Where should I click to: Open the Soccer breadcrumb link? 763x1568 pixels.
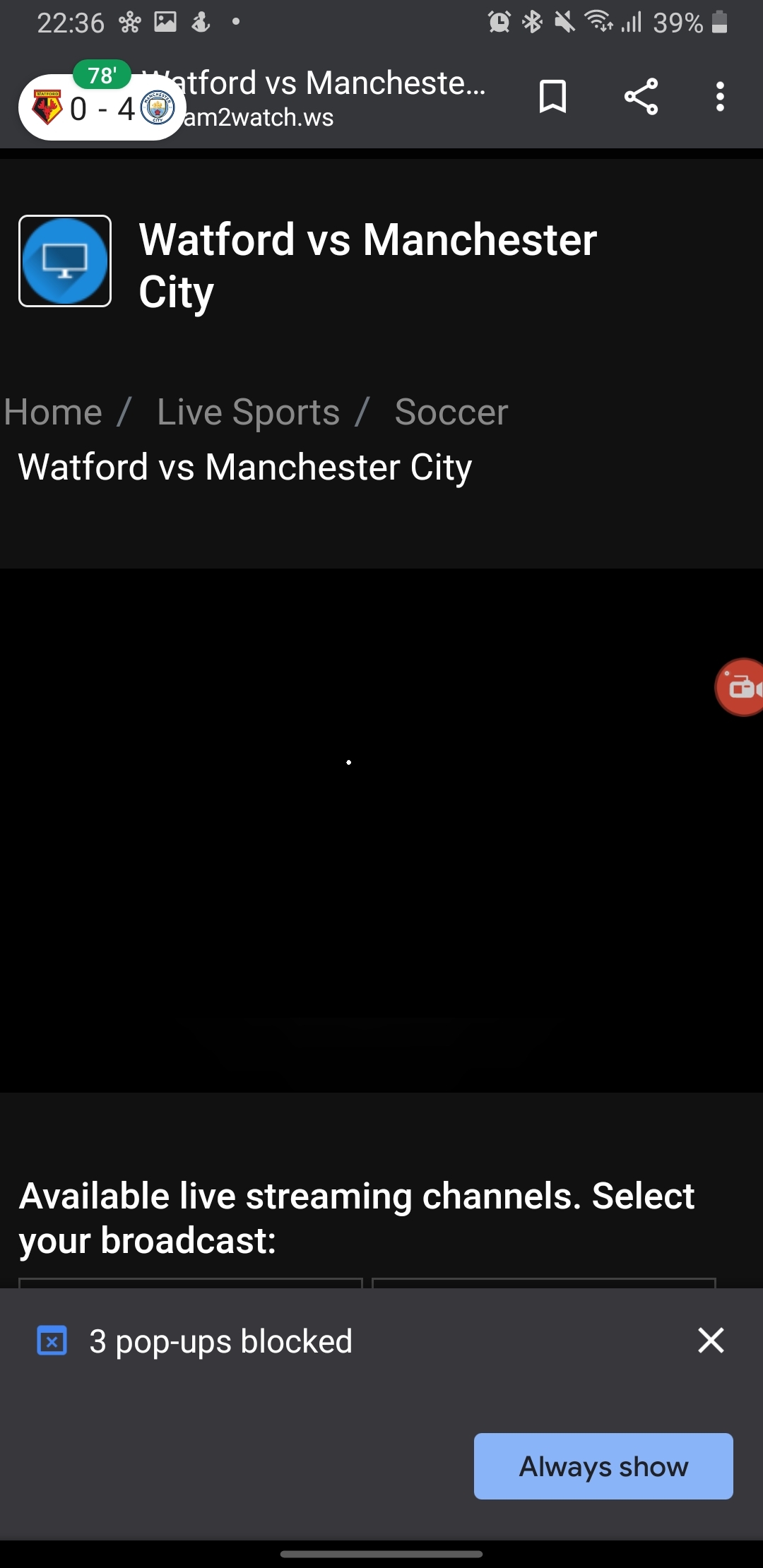pyautogui.click(x=451, y=412)
